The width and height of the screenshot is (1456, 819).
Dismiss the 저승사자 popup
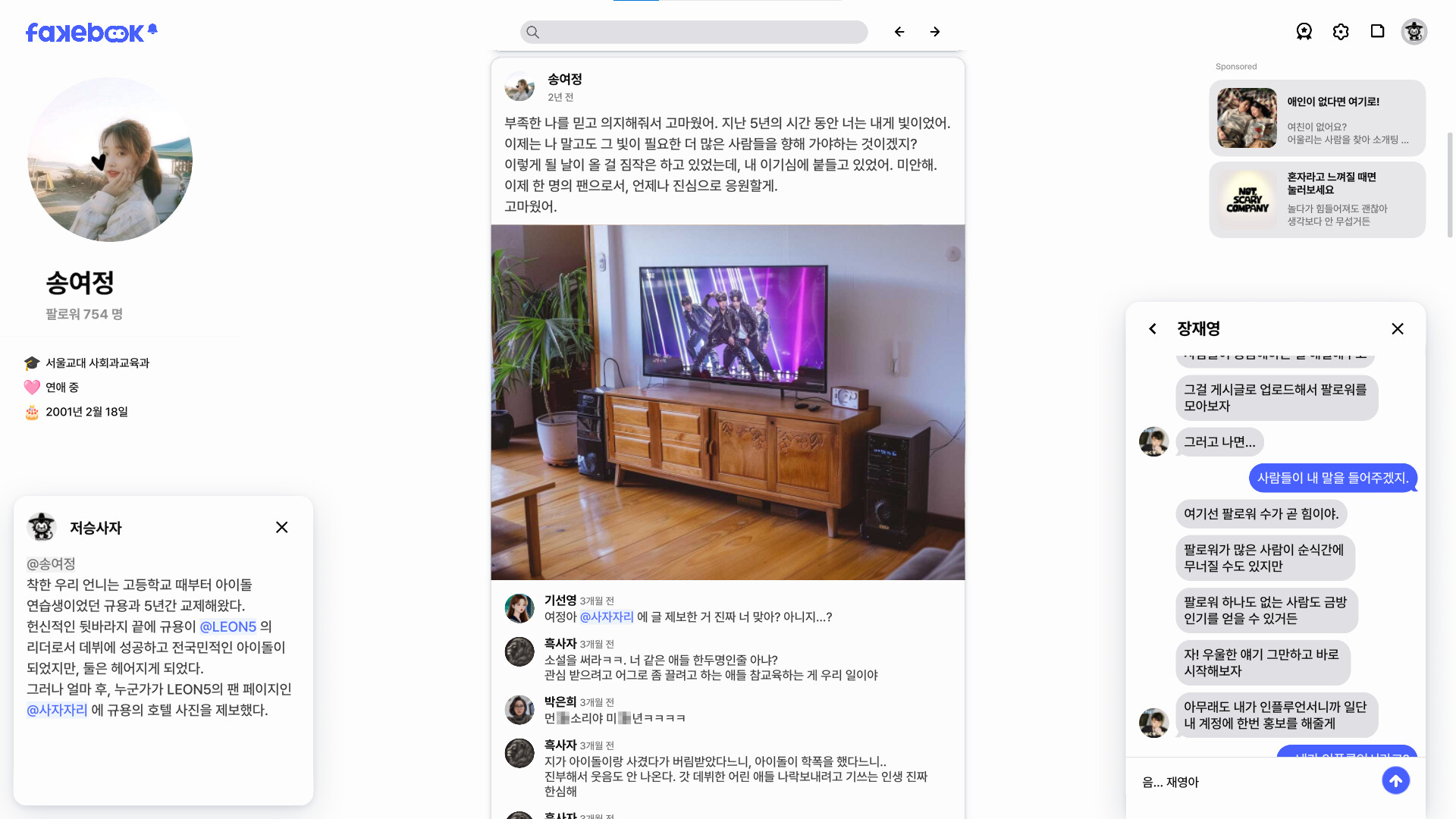pos(281,527)
